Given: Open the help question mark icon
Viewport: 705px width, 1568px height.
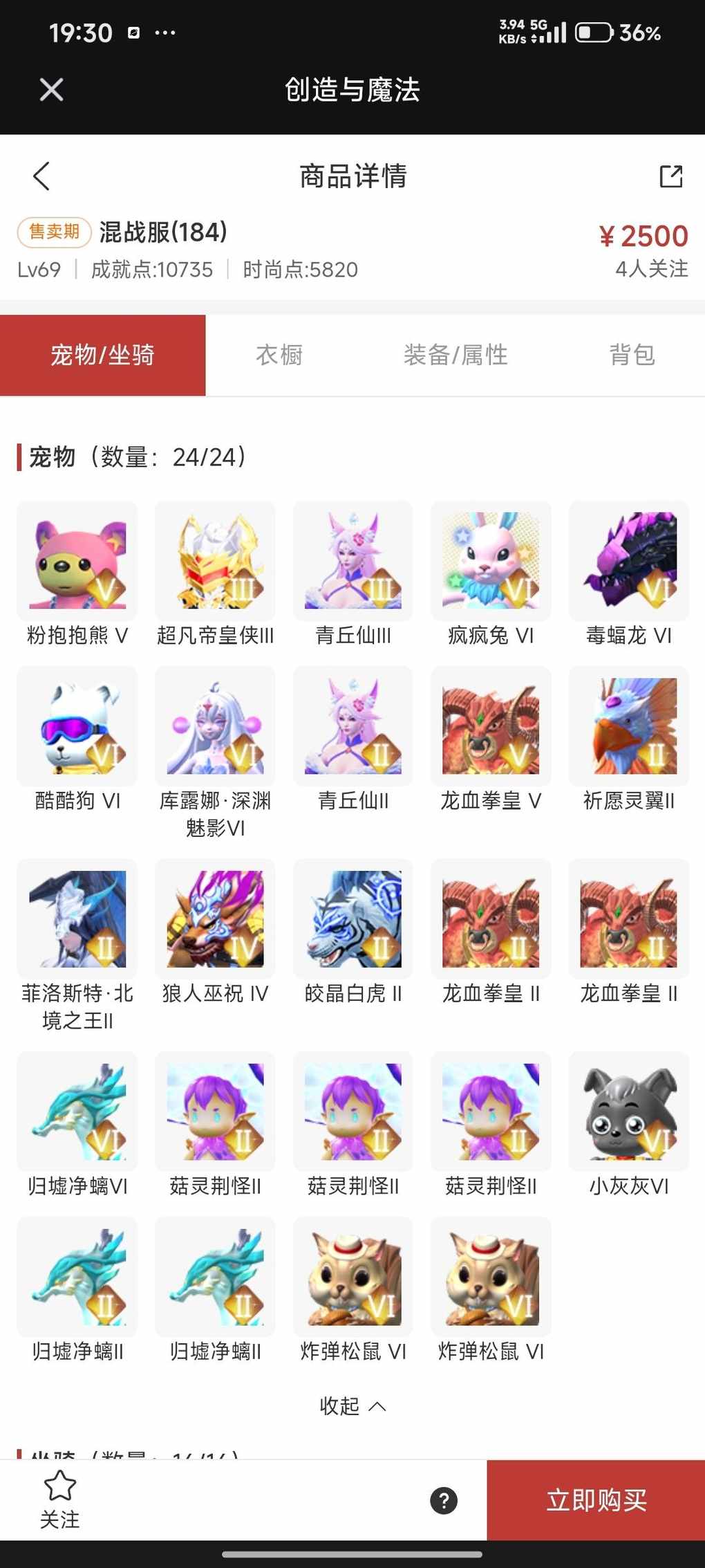Looking at the screenshot, I should [444, 1500].
